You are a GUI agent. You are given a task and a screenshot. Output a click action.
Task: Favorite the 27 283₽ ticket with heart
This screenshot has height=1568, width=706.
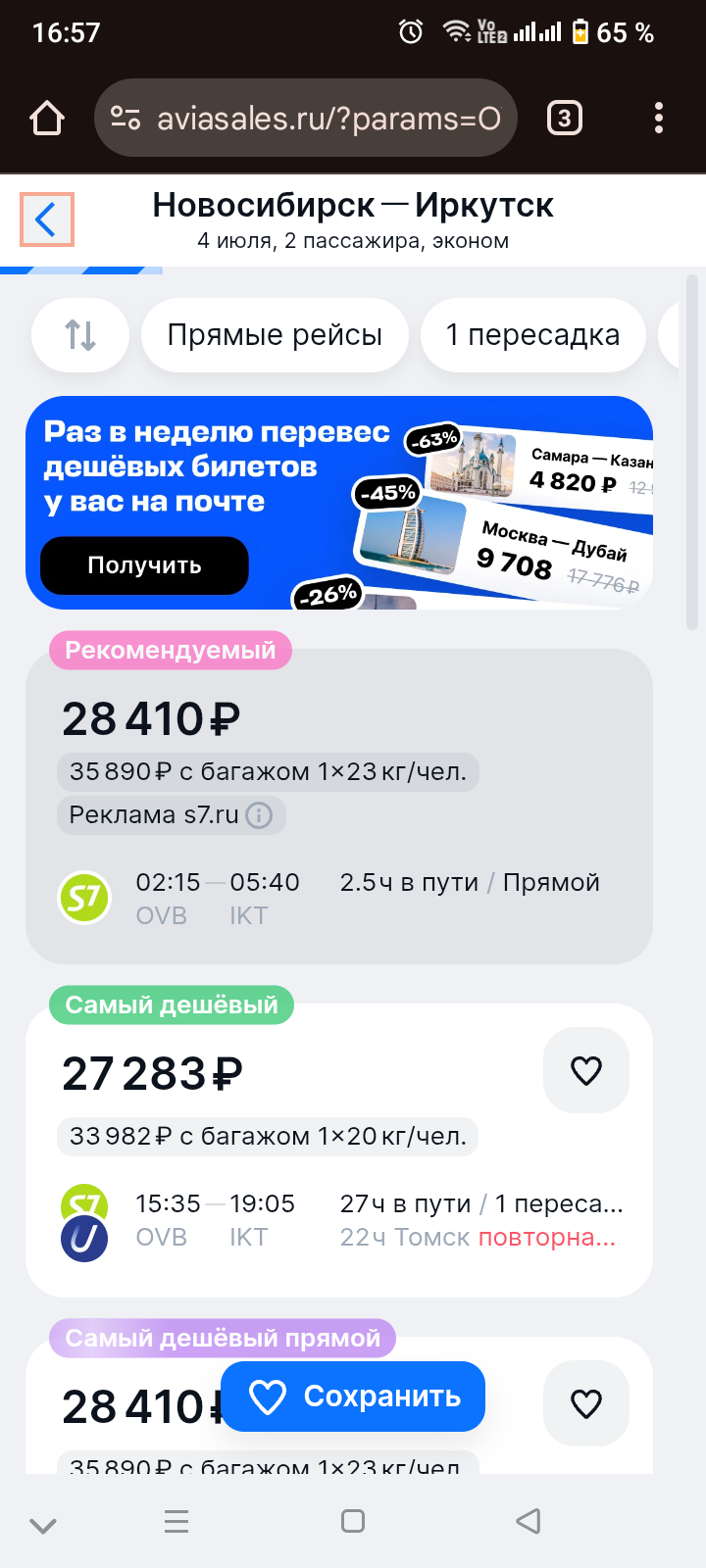pyautogui.click(x=586, y=1070)
